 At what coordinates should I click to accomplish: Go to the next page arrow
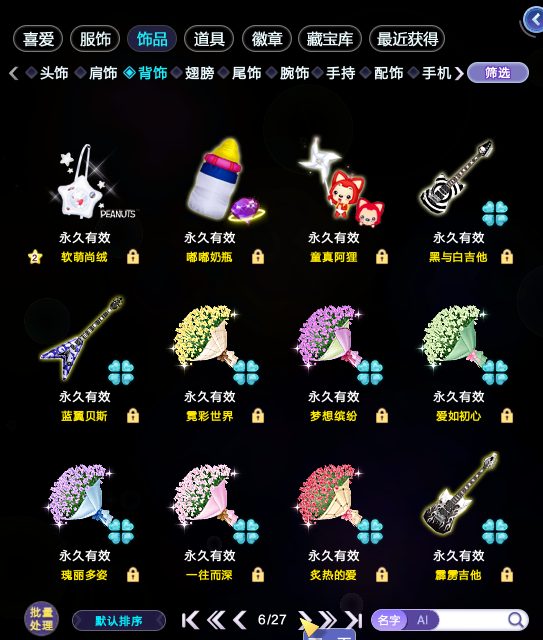305,620
